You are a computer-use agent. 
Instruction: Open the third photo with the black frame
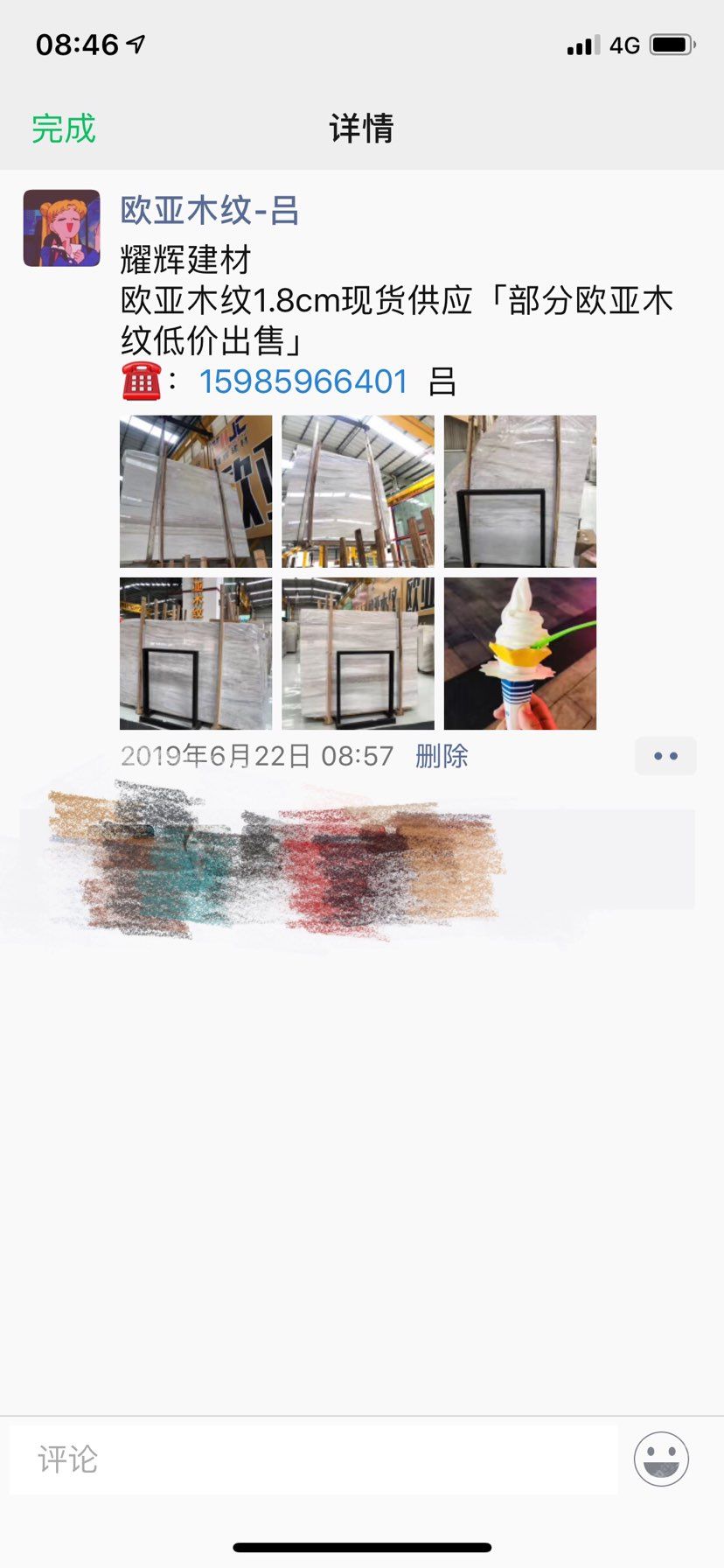tap(519, 491)
